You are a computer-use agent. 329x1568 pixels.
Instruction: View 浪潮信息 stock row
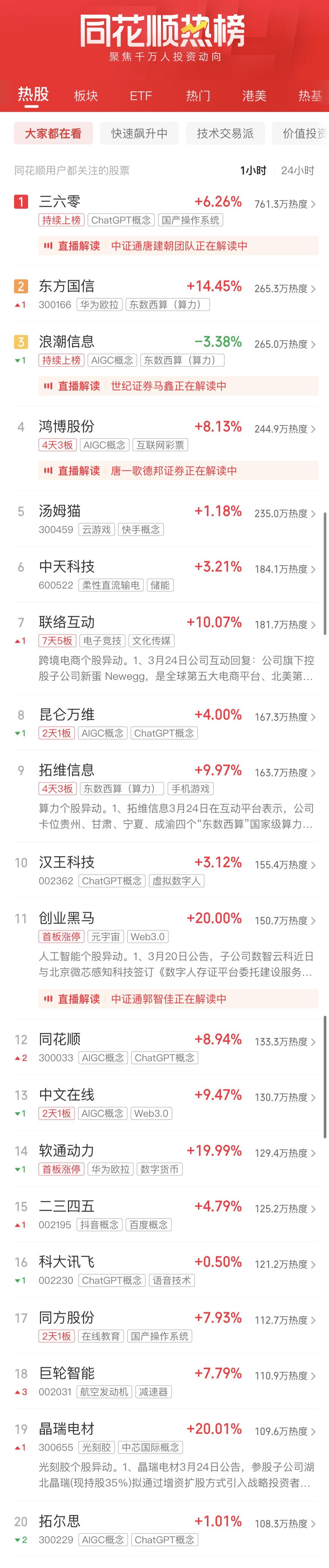point(66,342)
